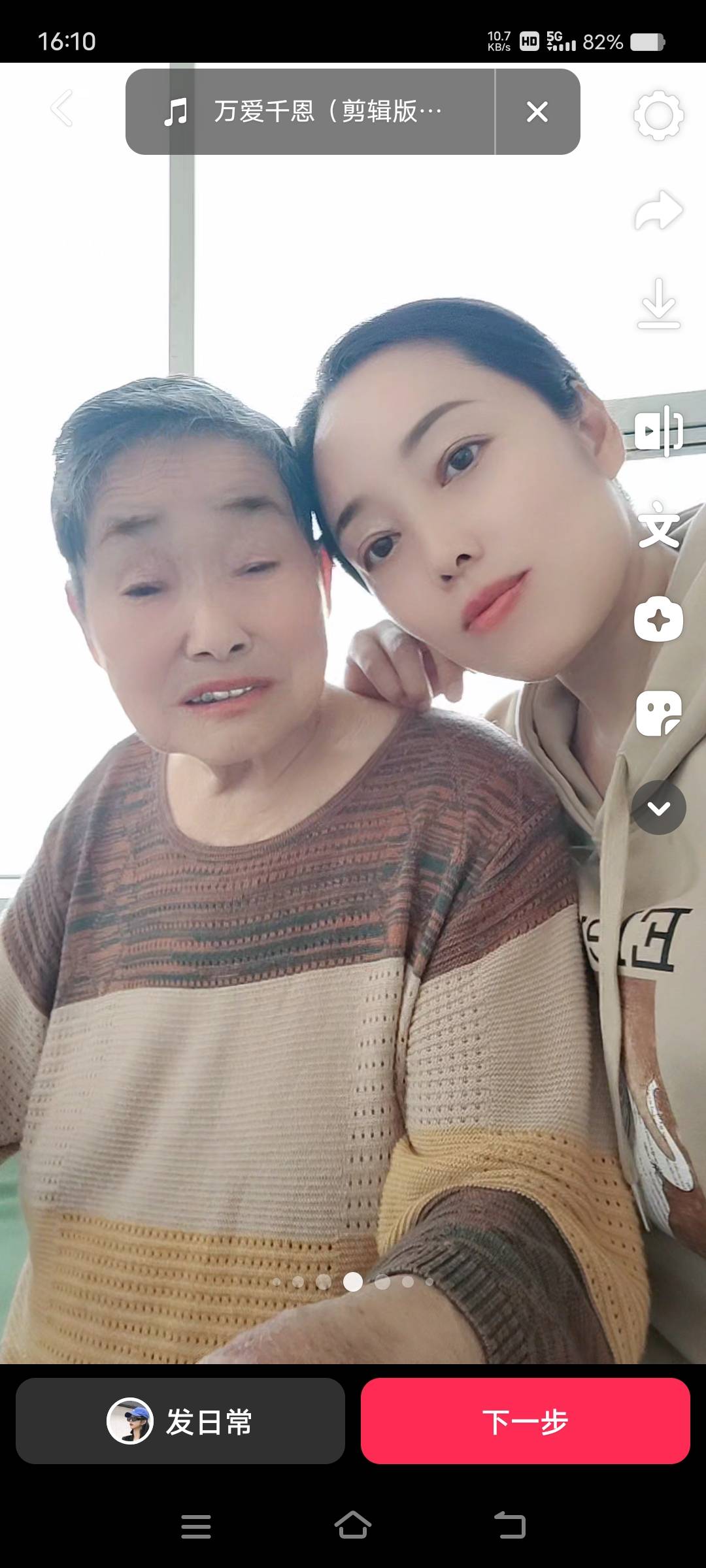Open the effects sparkle icon
This screenshot has height=1568, width=706.
tap(658, 619)
